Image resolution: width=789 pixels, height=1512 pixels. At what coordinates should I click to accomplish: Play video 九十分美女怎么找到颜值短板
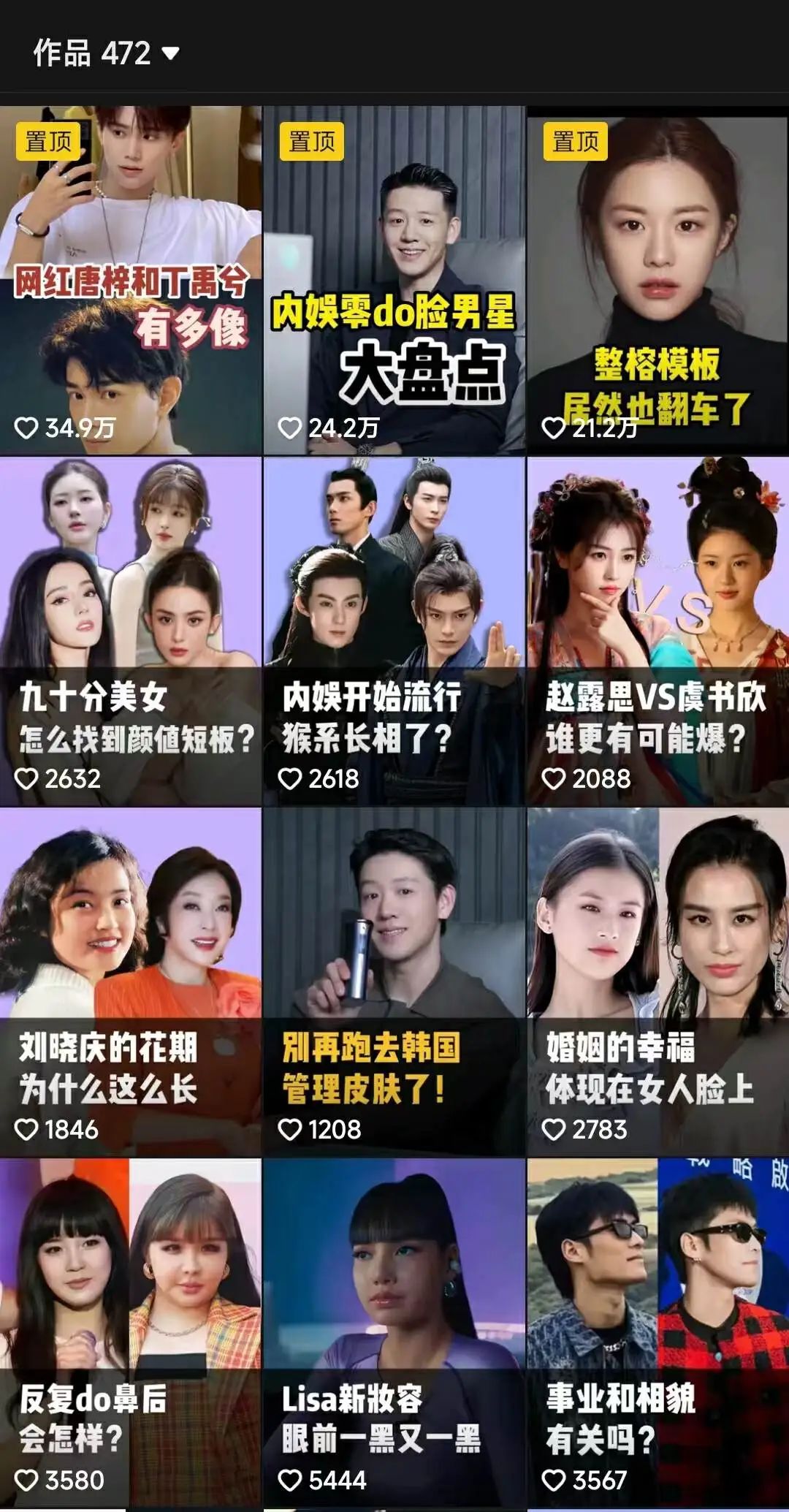[131, 632]
